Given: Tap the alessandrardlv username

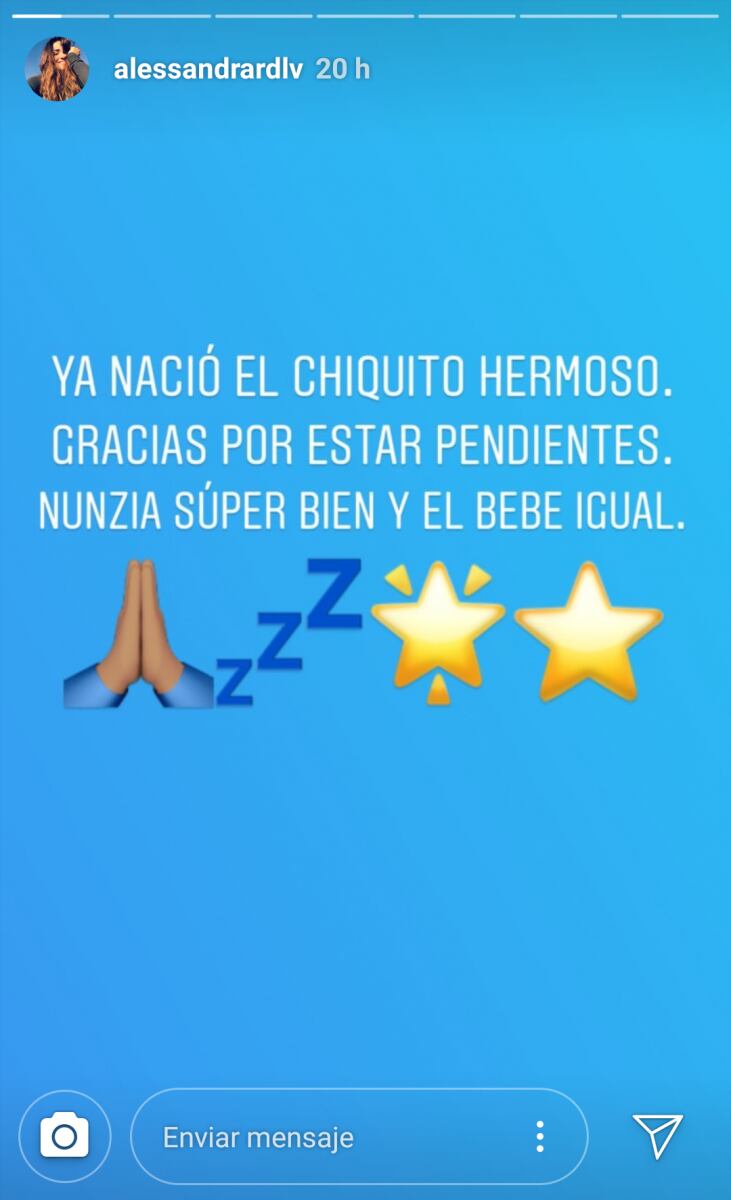Looking at the screenshot, I should coord(208,69).
